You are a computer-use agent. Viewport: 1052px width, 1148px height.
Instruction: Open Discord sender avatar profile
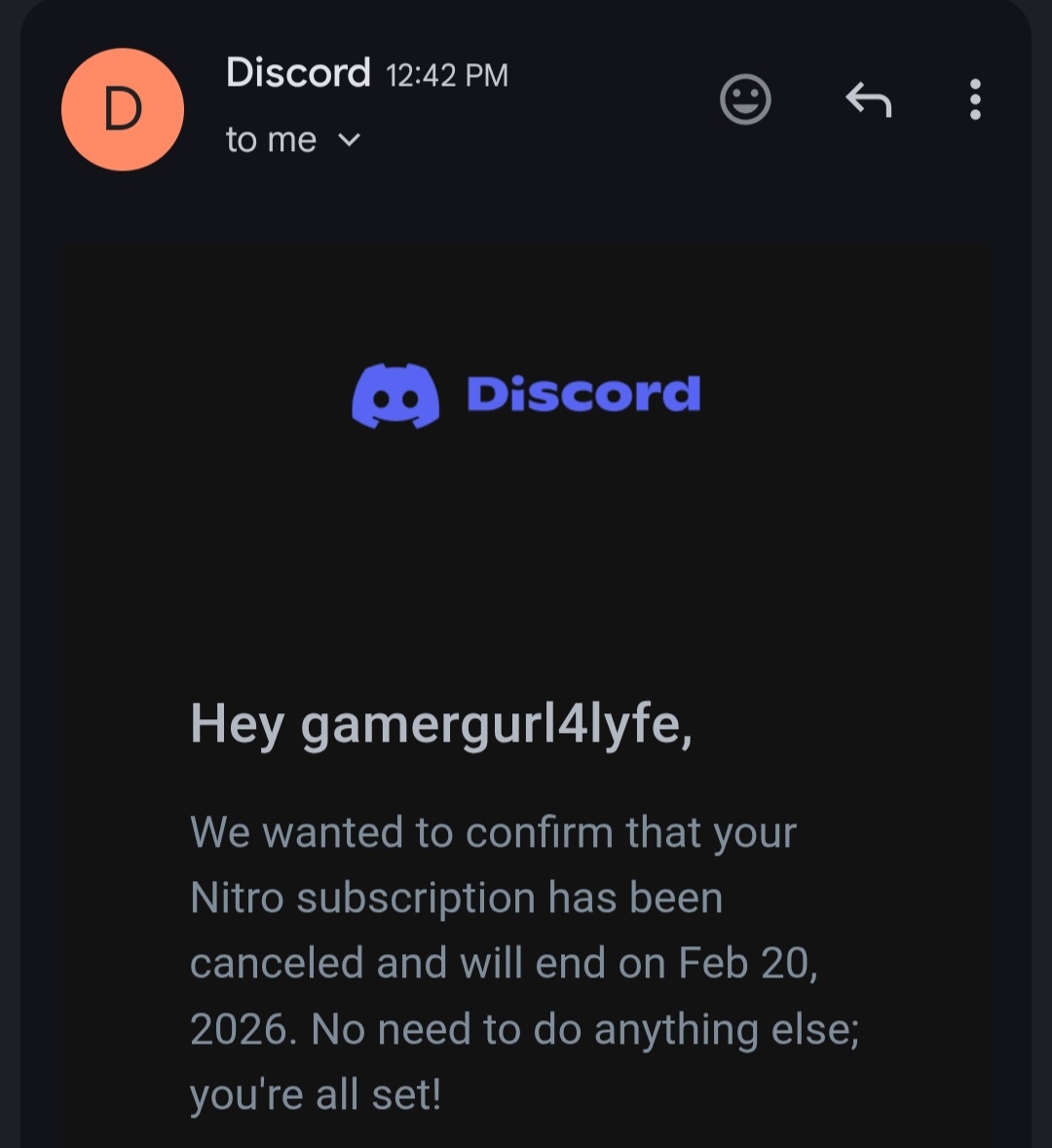coord(123,109)
